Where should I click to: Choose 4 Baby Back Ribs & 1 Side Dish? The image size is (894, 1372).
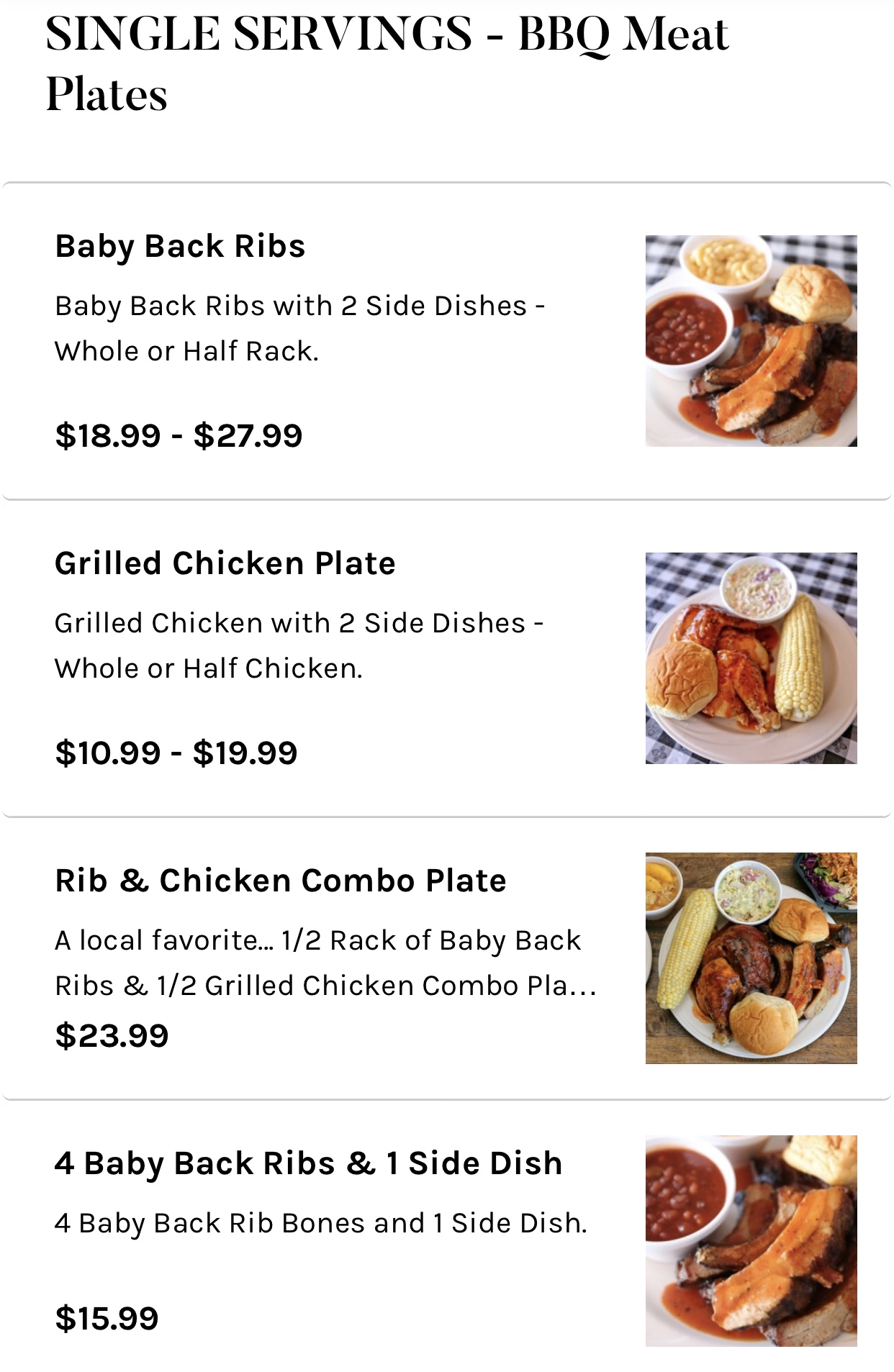click(308, 1164)
